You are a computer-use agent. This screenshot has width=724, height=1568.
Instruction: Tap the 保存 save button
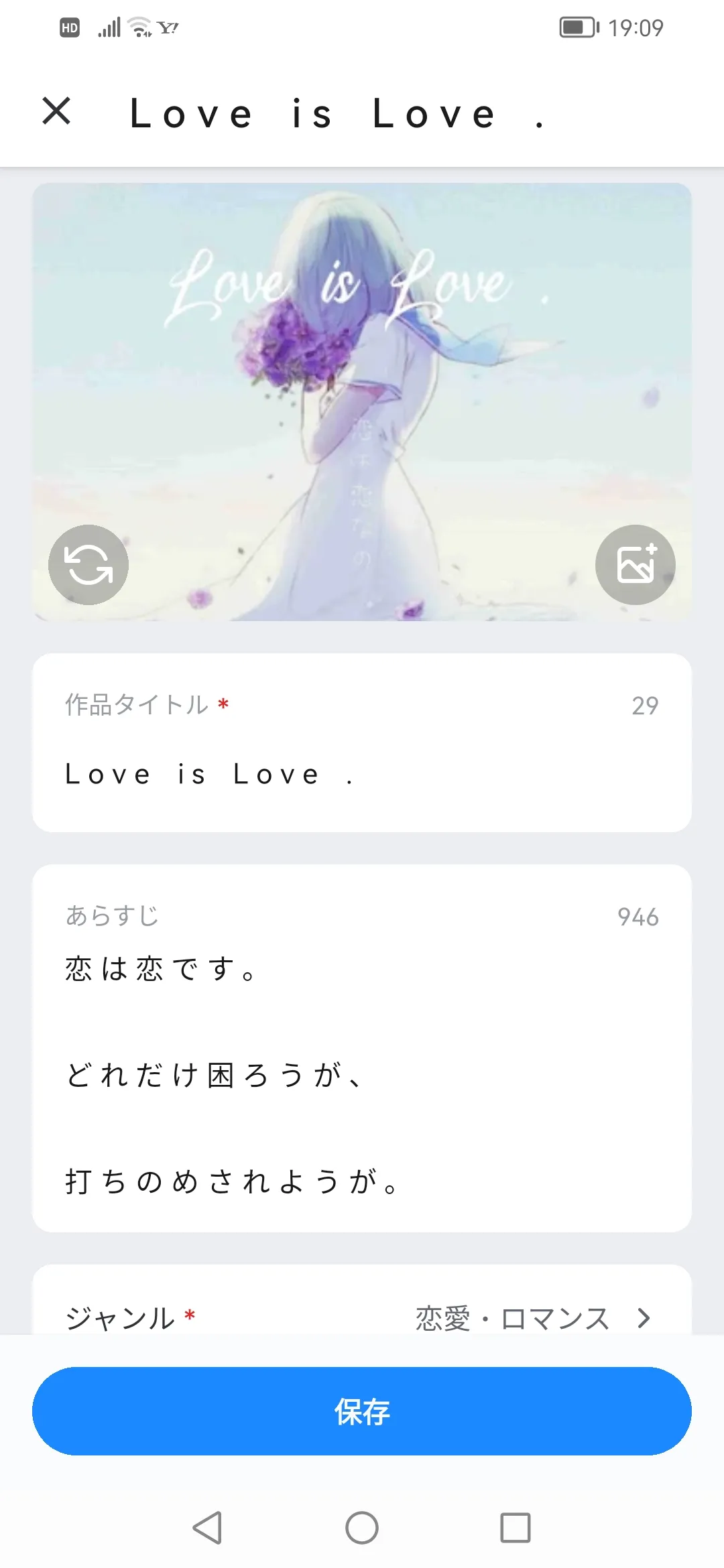pyautogui.click(x=362, y=1411)
